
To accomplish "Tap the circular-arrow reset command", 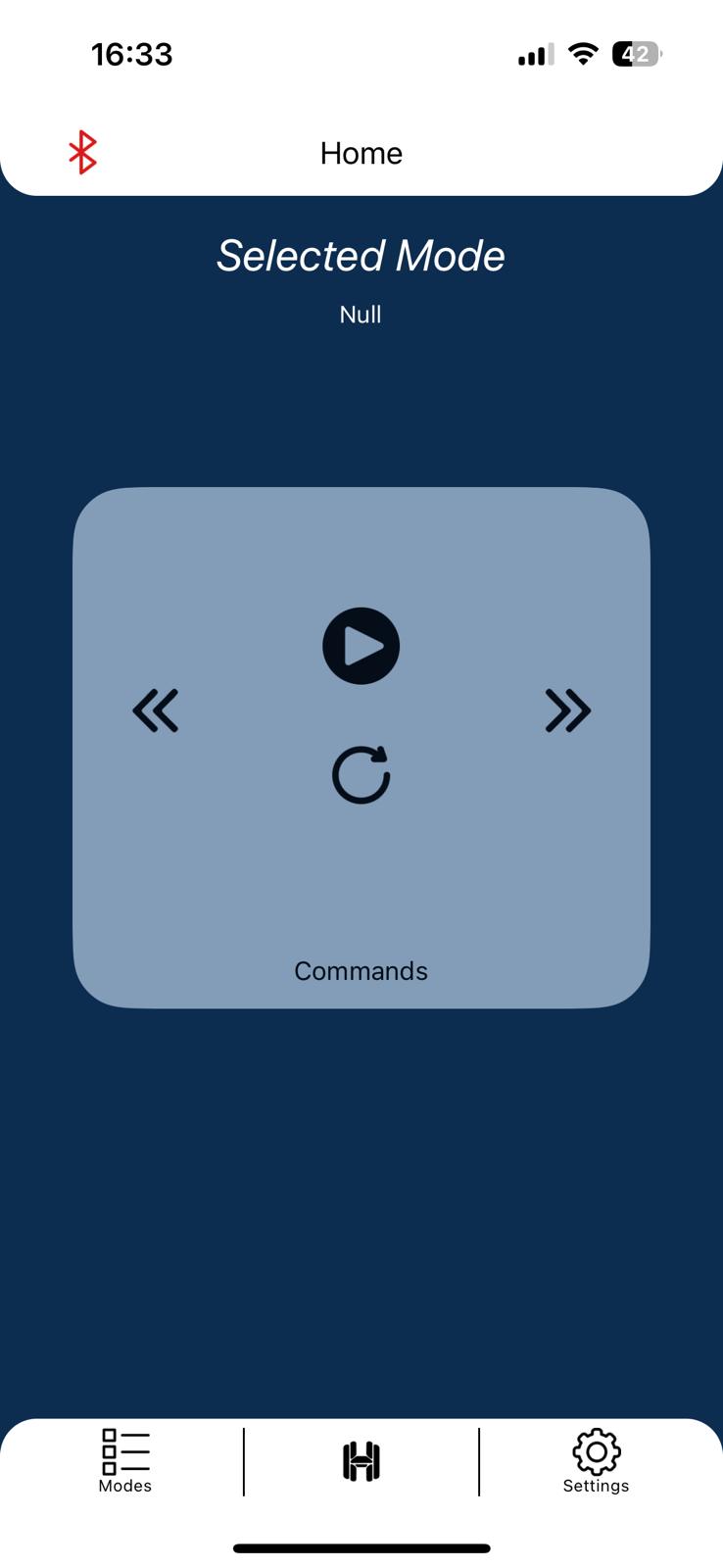I will (x=361, y=775).
